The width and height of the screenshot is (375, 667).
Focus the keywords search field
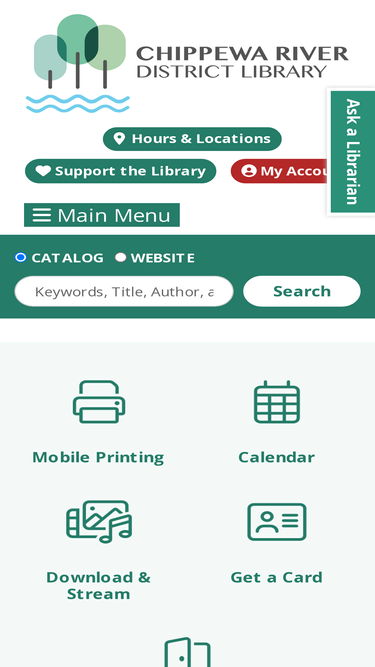124,291
